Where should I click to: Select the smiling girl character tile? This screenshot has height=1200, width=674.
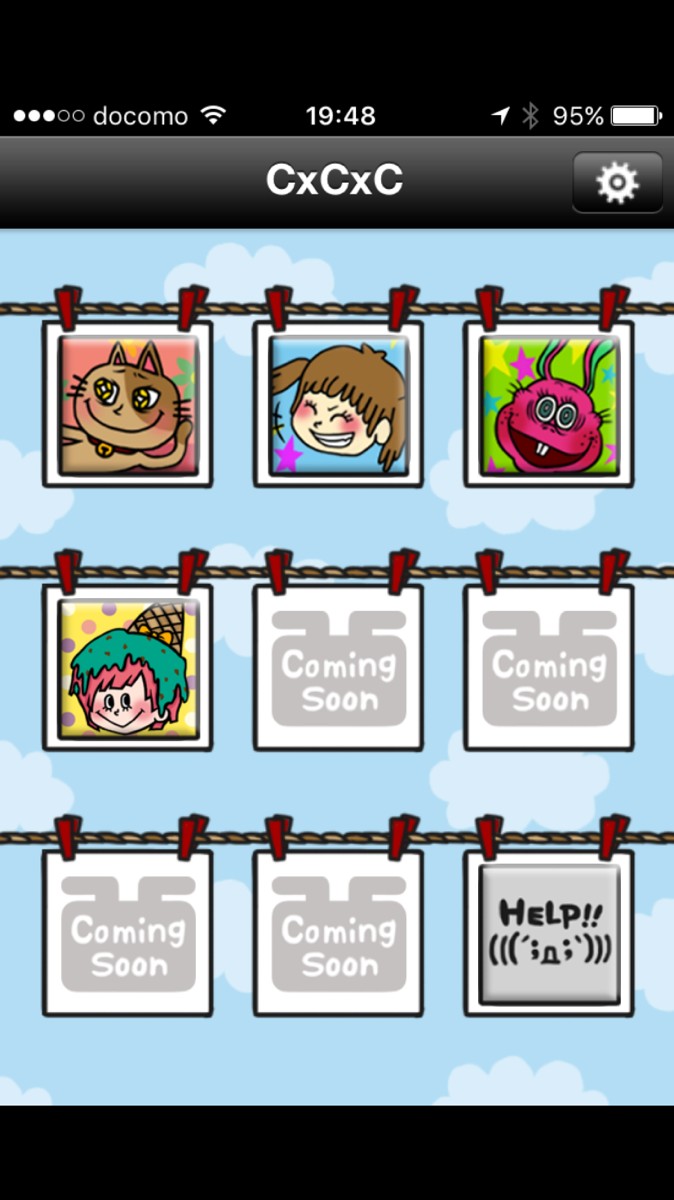[x=338, y=404]
